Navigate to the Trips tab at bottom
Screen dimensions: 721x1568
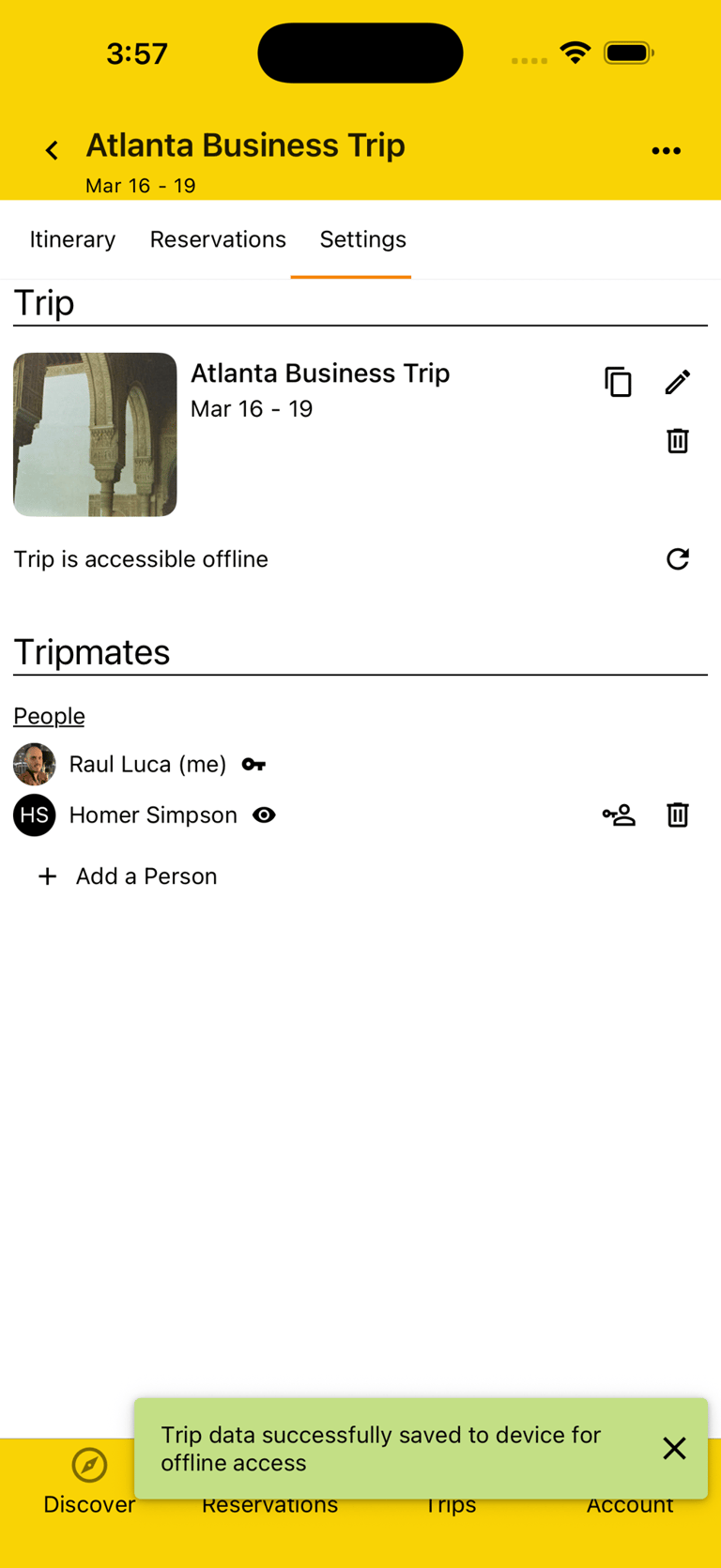click(x=451, y=1503)
